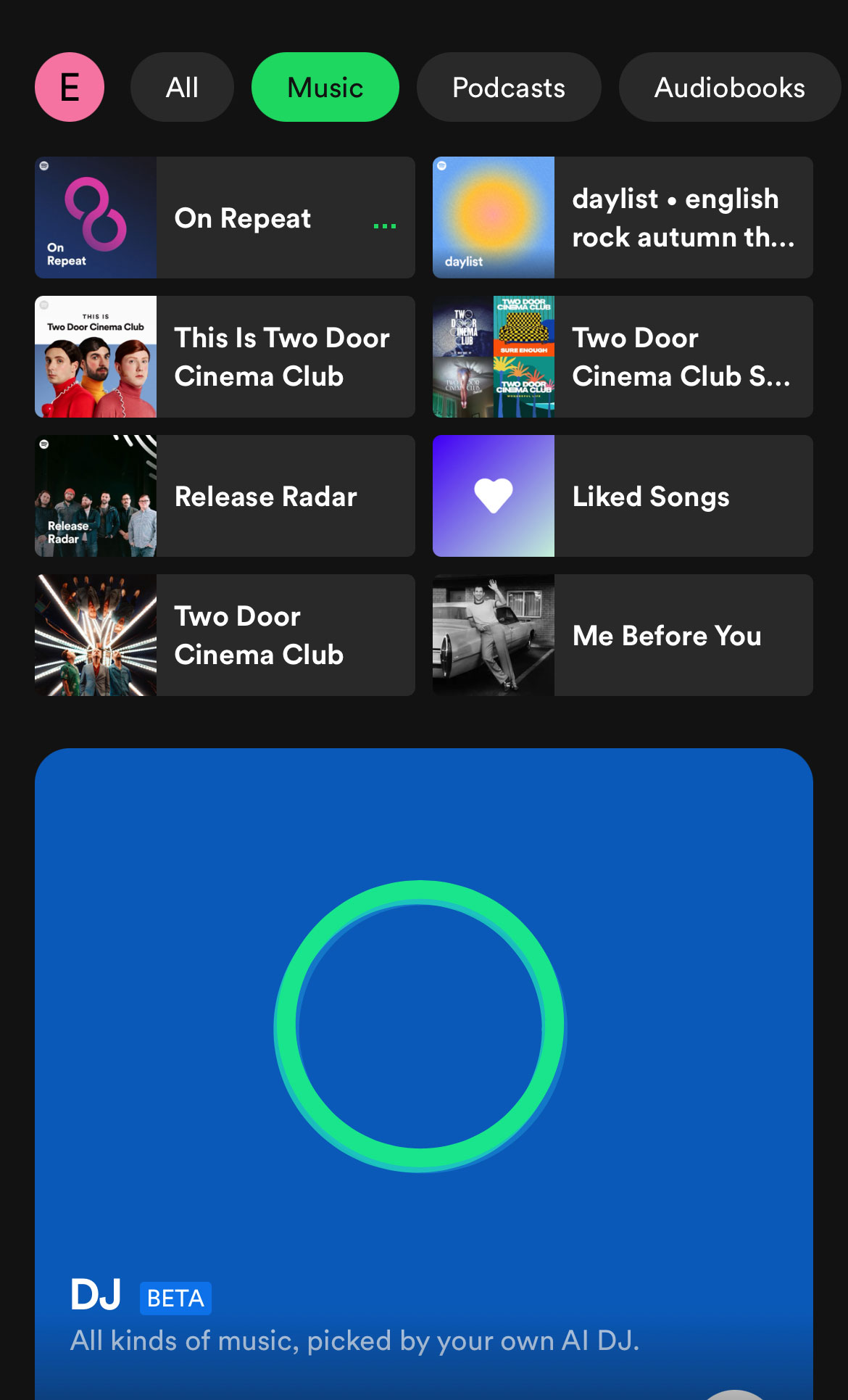Open the daylist sun artwork
The height and width of the screenshot is (1400, 848).
[494, 217]
